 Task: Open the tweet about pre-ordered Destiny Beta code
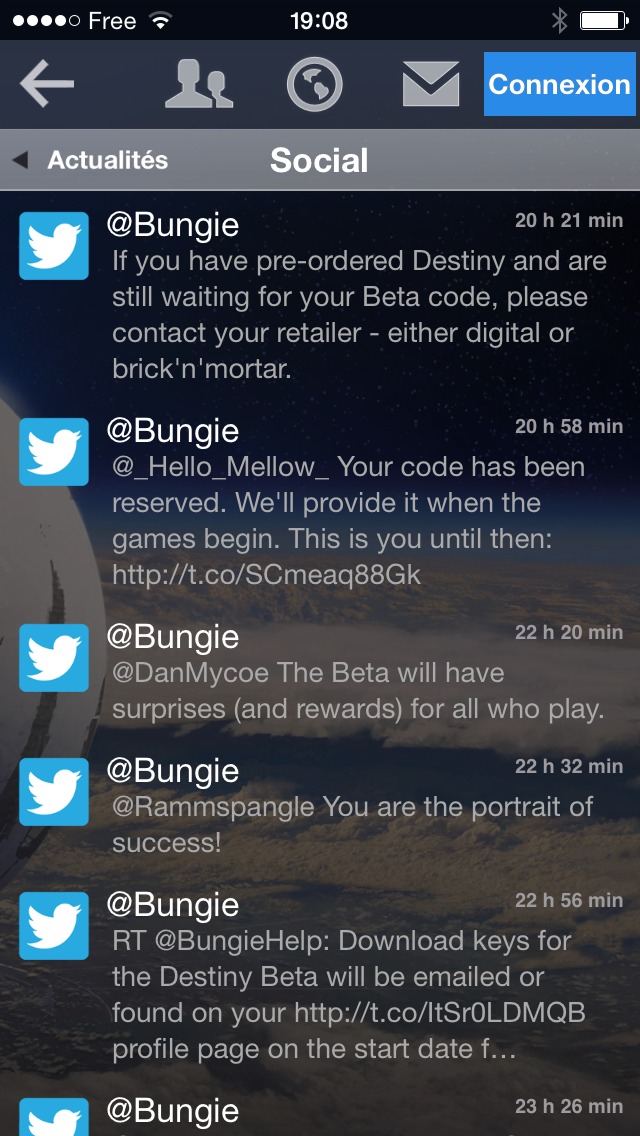[360, 297]
